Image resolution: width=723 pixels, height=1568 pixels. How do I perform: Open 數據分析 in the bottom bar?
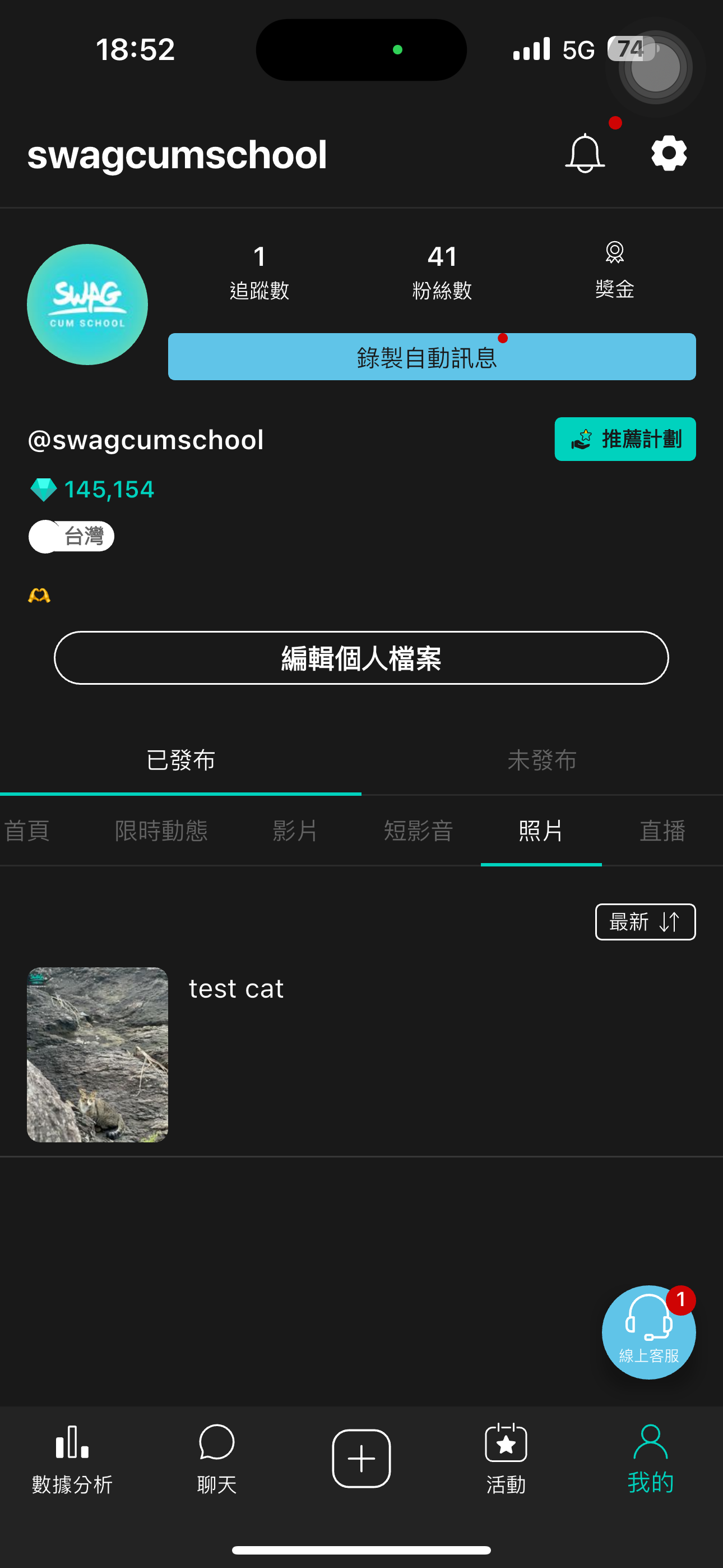point(71,1461)
